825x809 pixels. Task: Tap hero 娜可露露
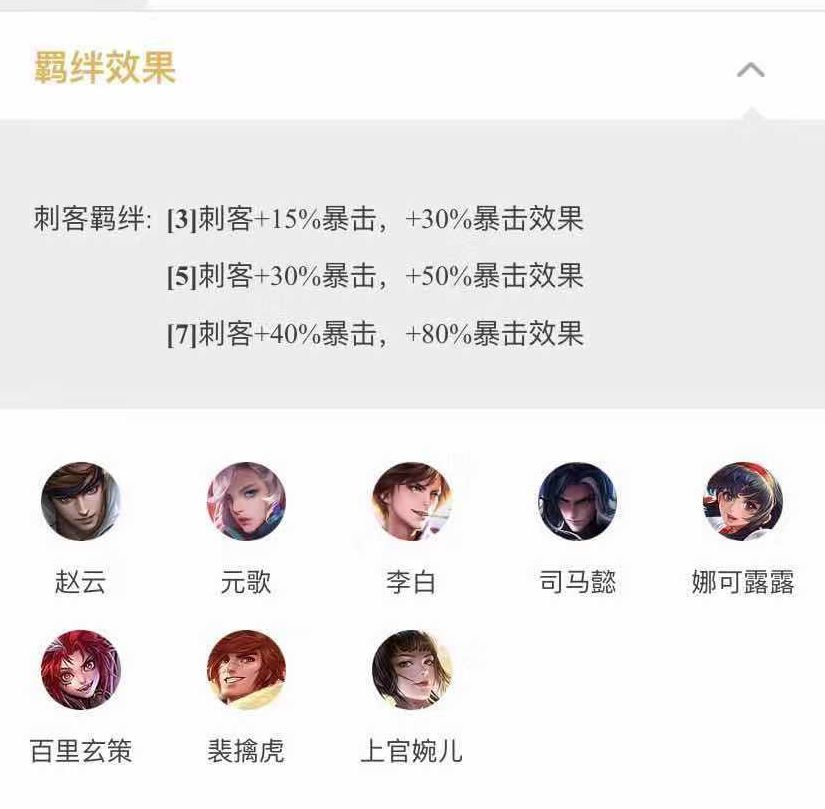click(x=742, y=502)
